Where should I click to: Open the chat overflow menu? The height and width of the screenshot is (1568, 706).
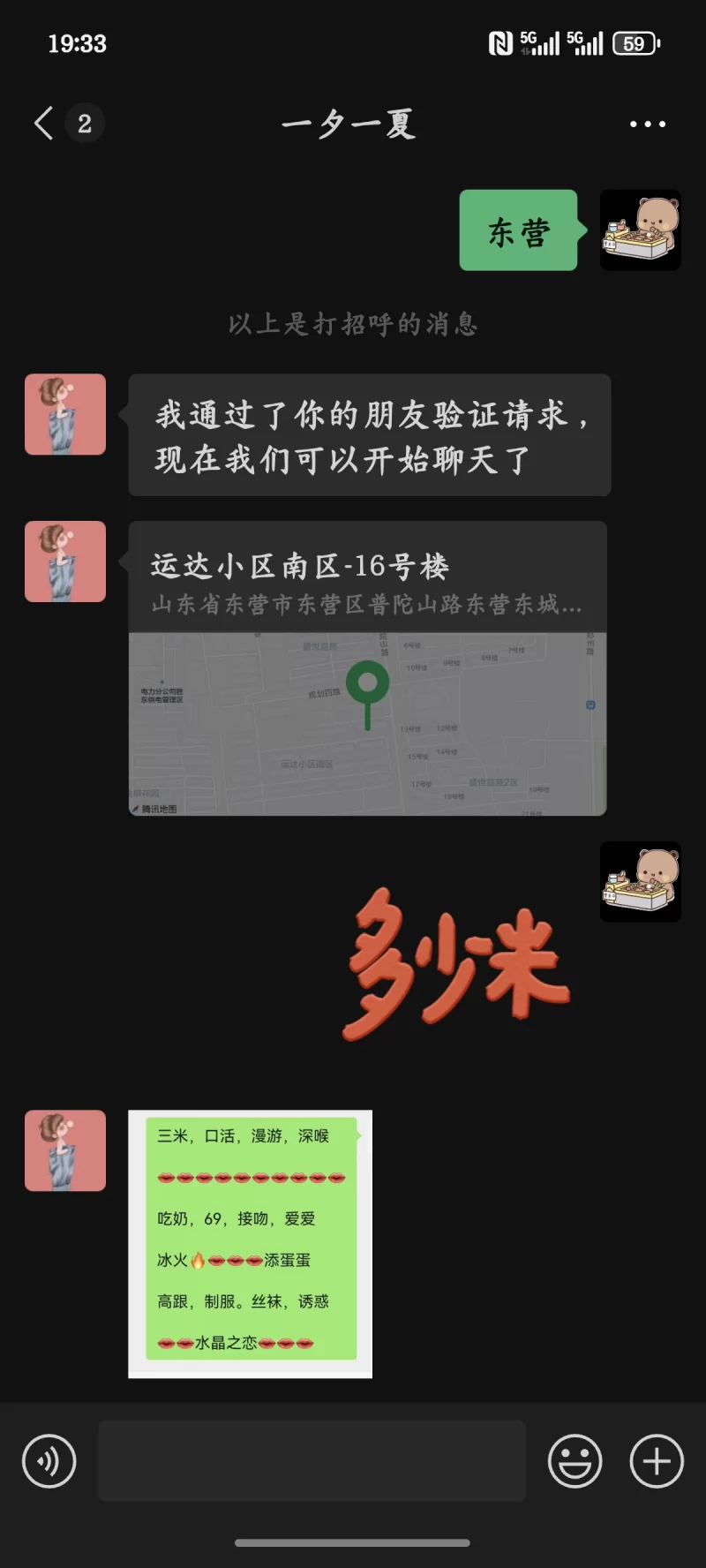coord(647,124)
